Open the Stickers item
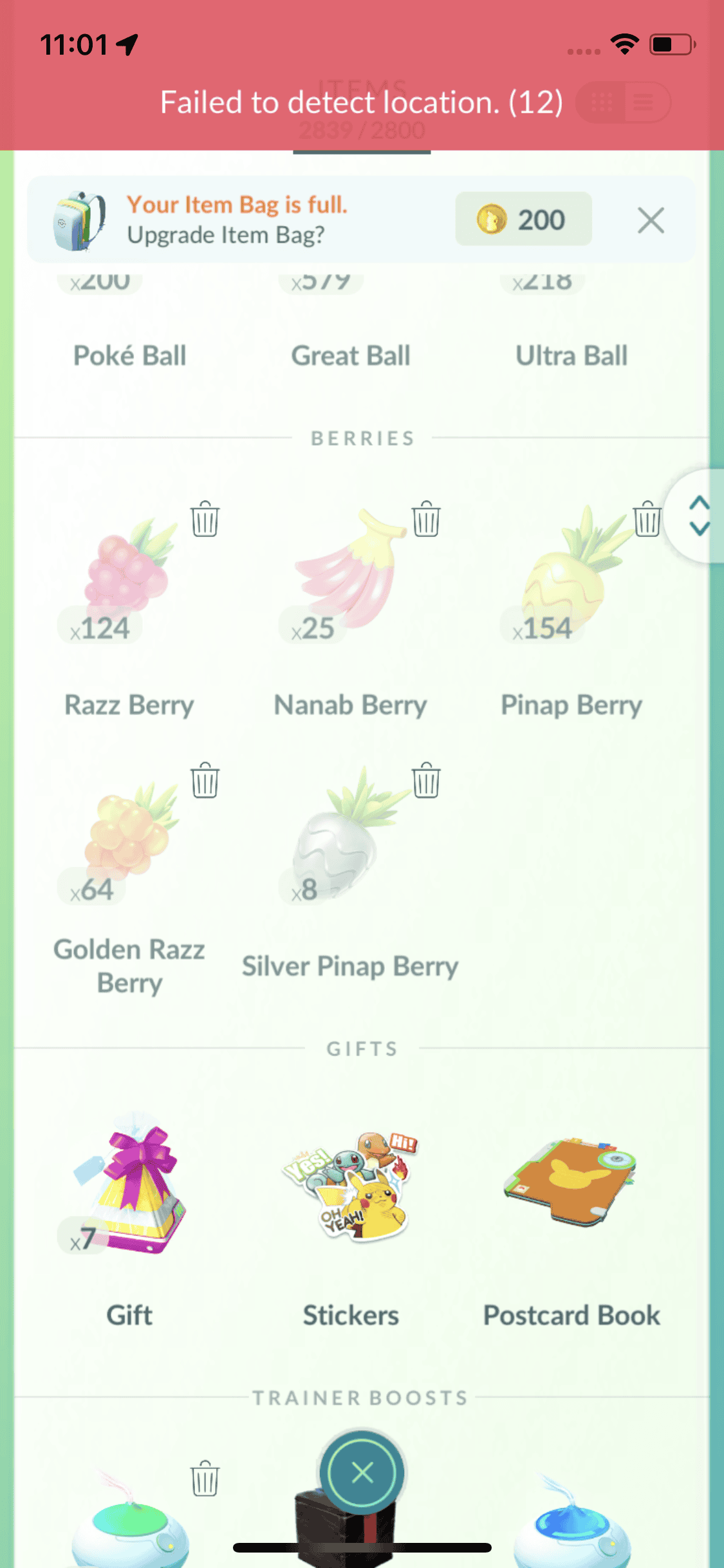The height and width of the screenshot is (1568, 724). (351, 1188)
